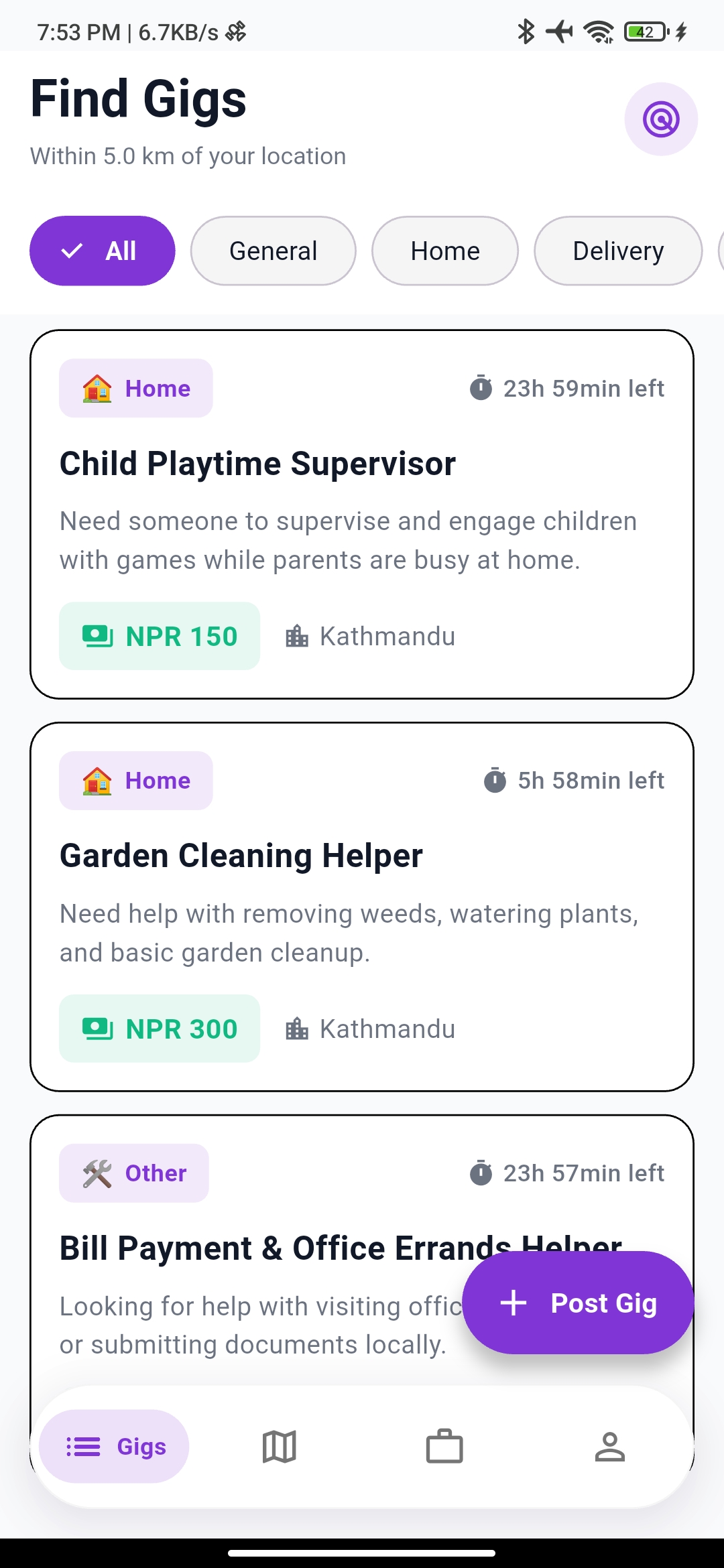The width and height of the screenshot is (724, 1568).
Task: Tap the money icon inside NPR 300 badge
Action: 96,1028
